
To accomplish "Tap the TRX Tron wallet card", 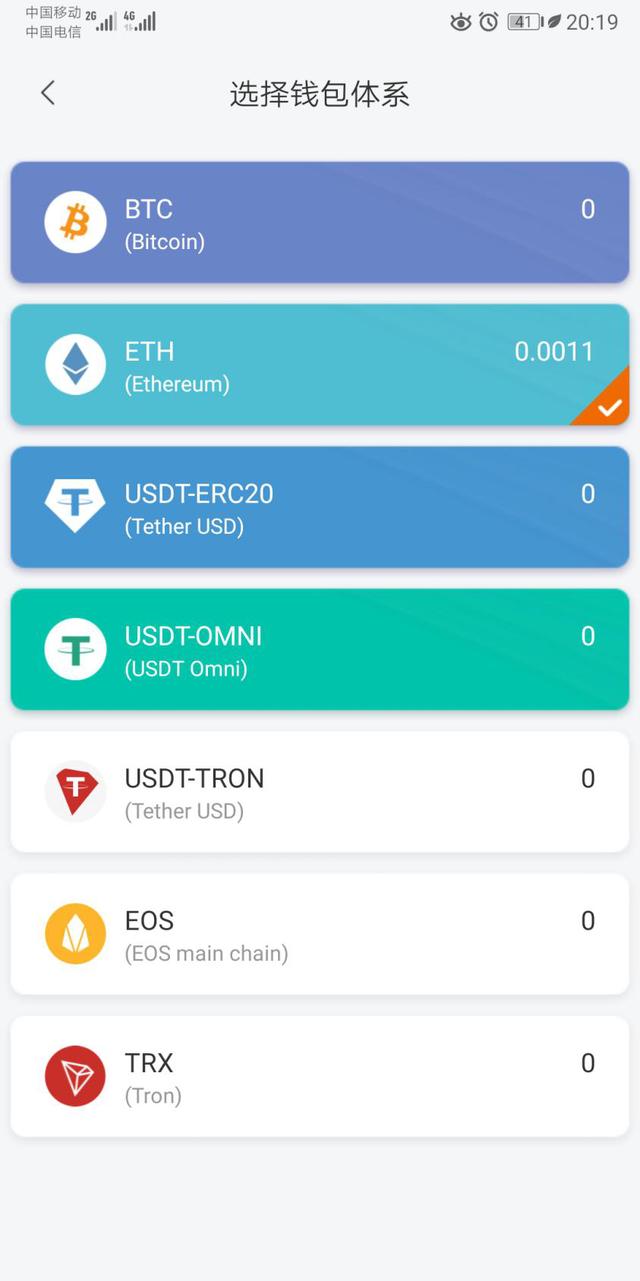I will pos(320,1076).
